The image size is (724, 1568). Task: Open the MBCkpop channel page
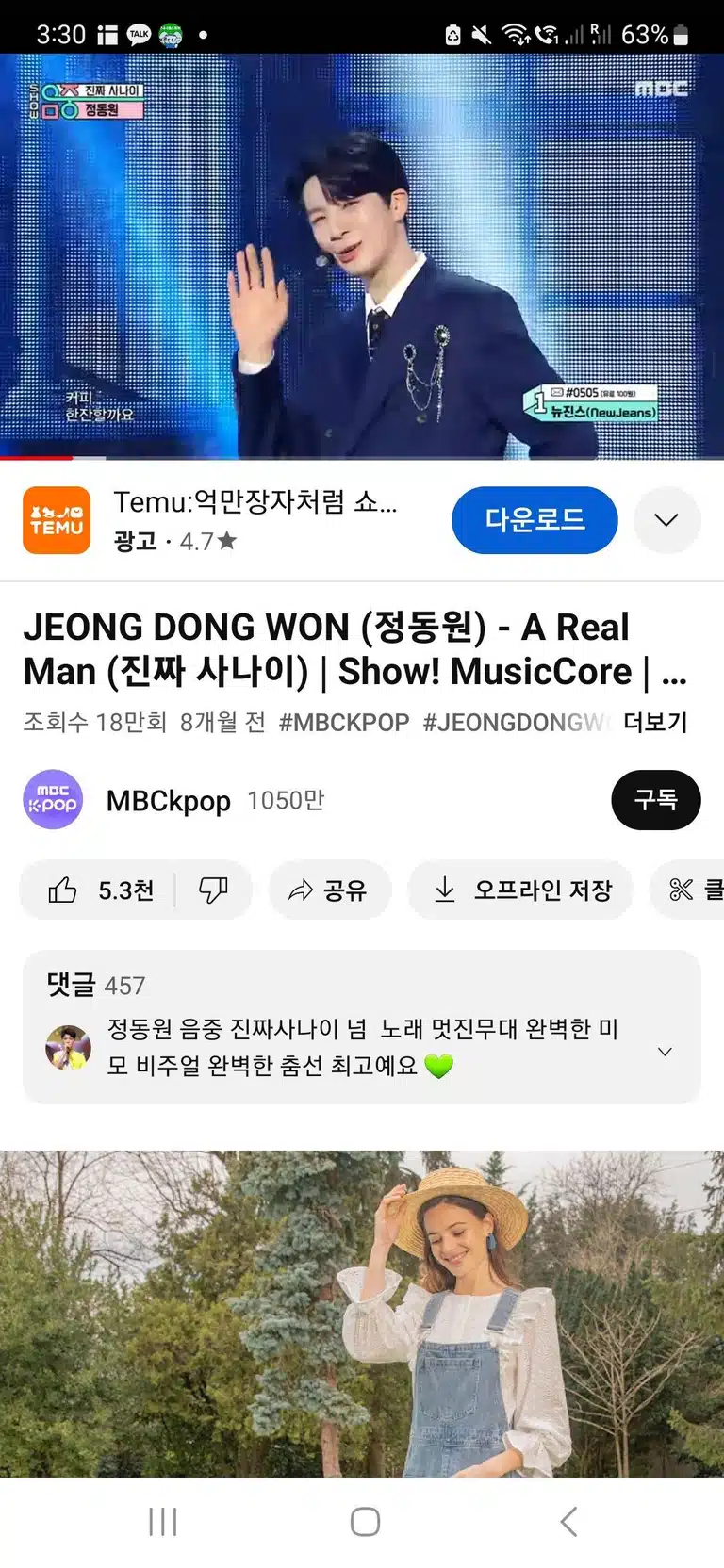coord(168,800)
